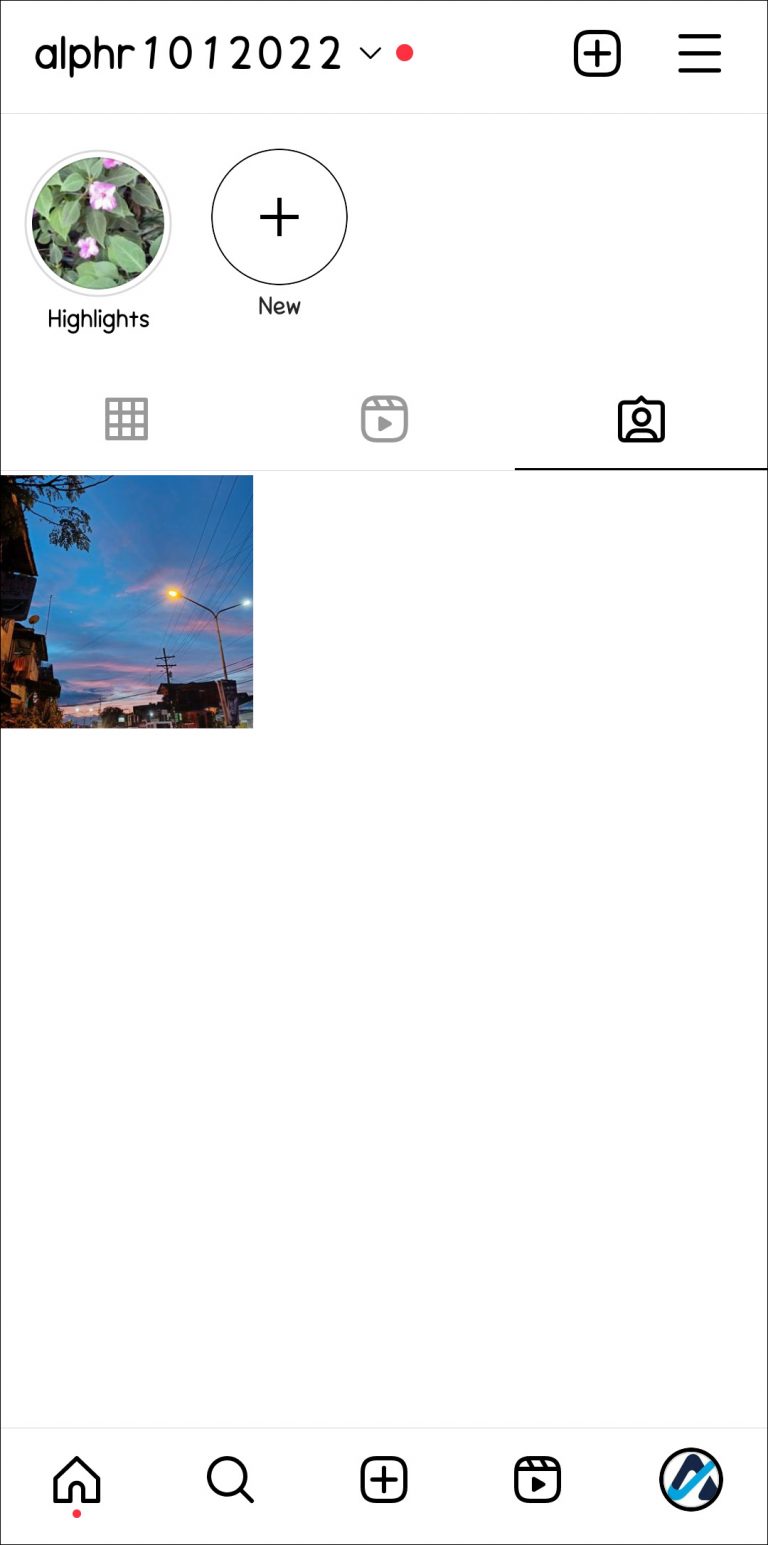View the Highlights story circle
Viewport: 768px width, 1545px height.
(97, 223)
